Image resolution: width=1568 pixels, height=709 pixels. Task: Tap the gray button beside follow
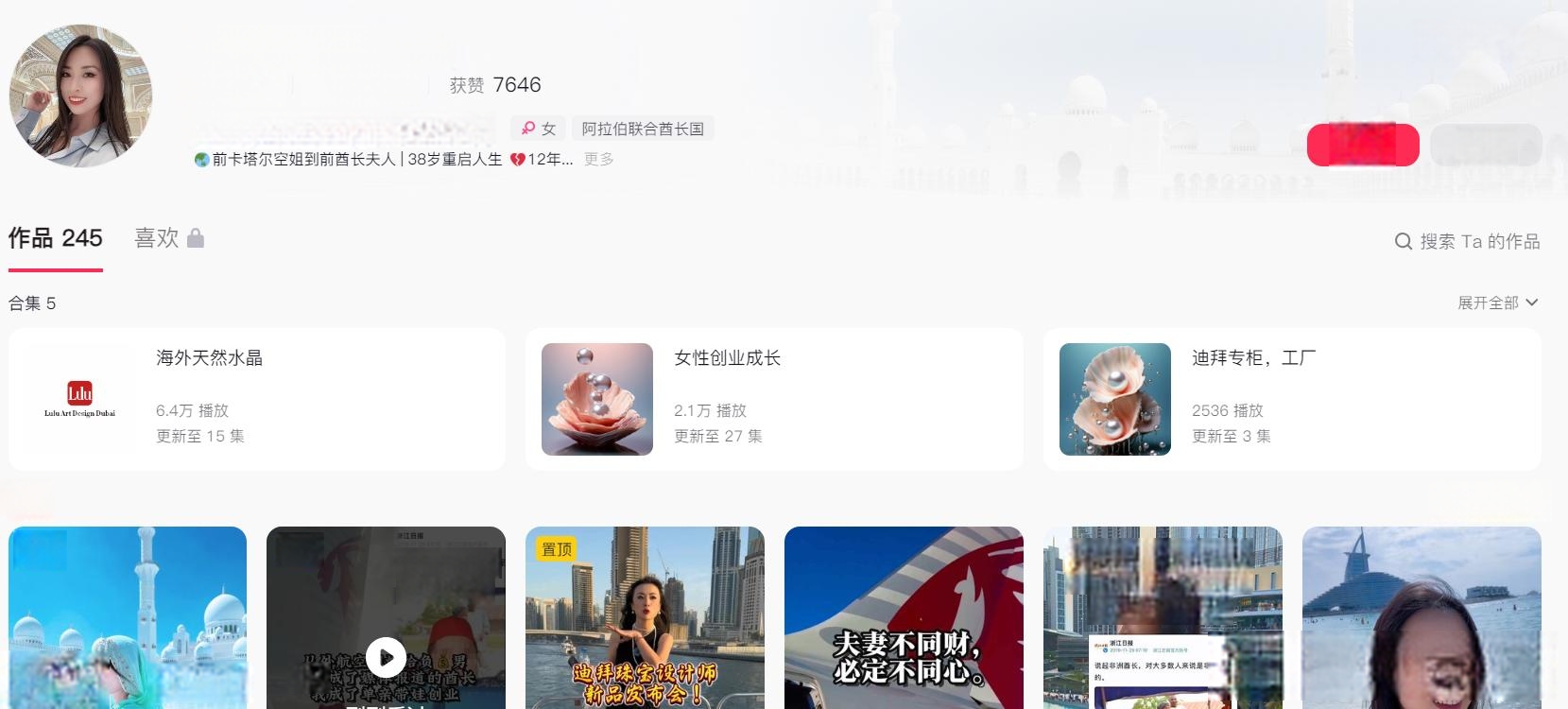[1485, 145]
